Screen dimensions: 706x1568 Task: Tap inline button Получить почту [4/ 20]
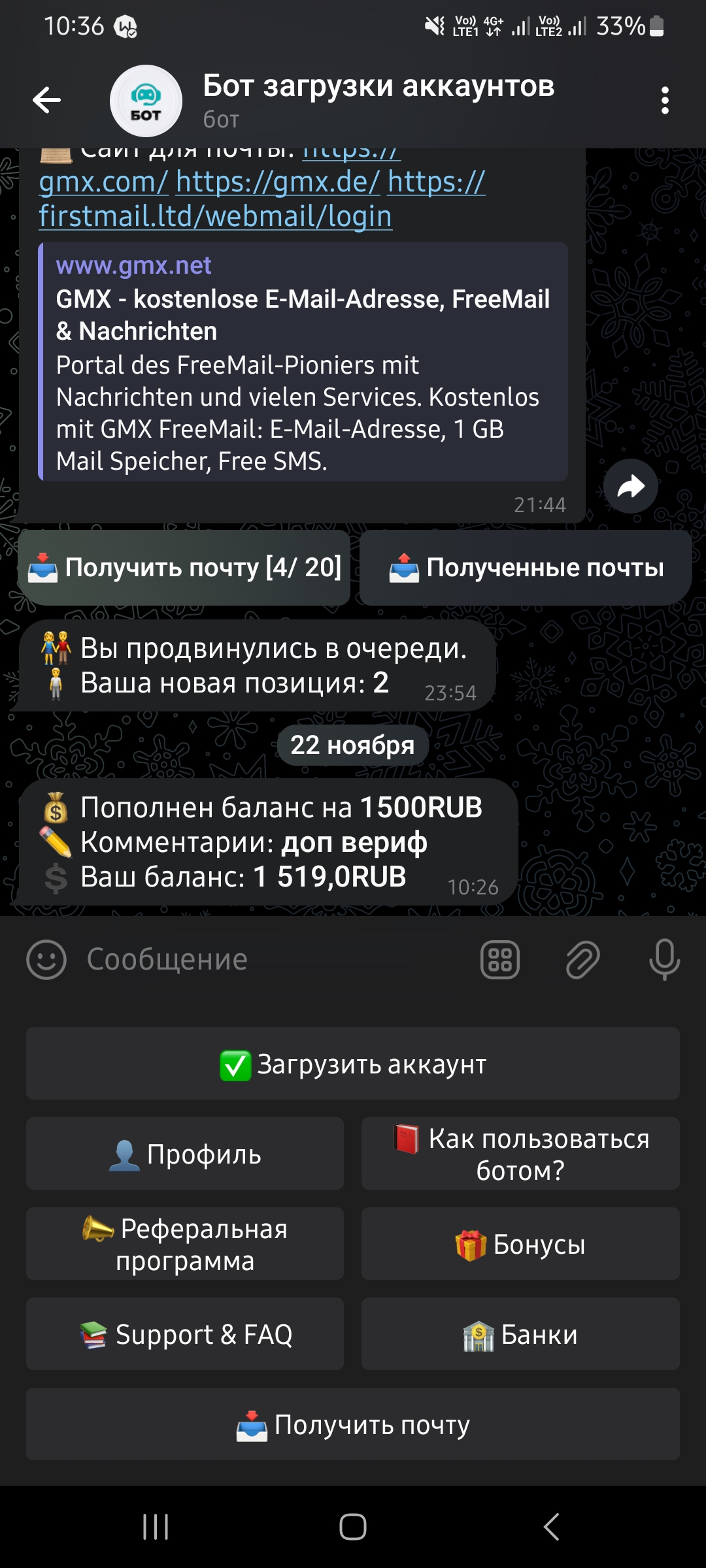(184, 568)
